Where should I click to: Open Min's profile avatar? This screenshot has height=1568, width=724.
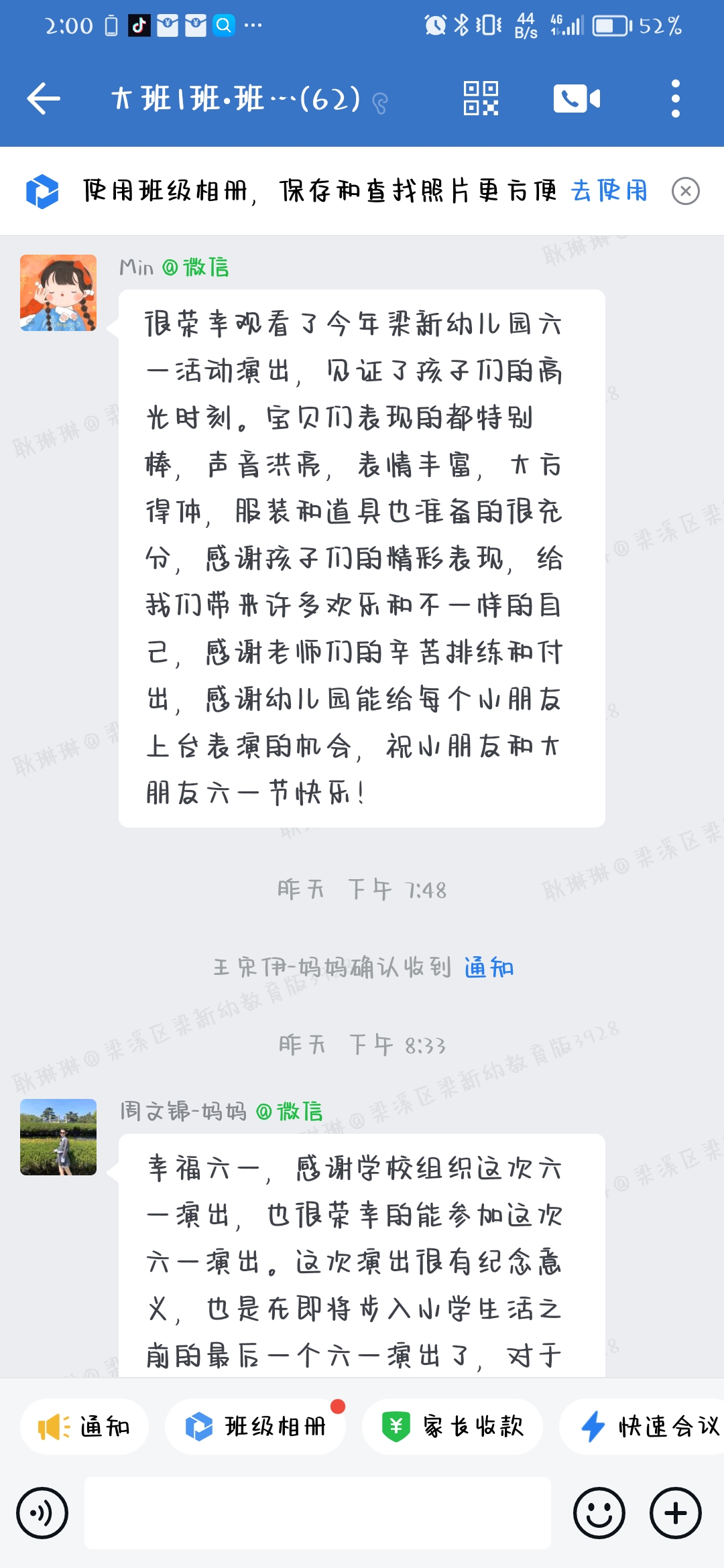coord(58,293)
